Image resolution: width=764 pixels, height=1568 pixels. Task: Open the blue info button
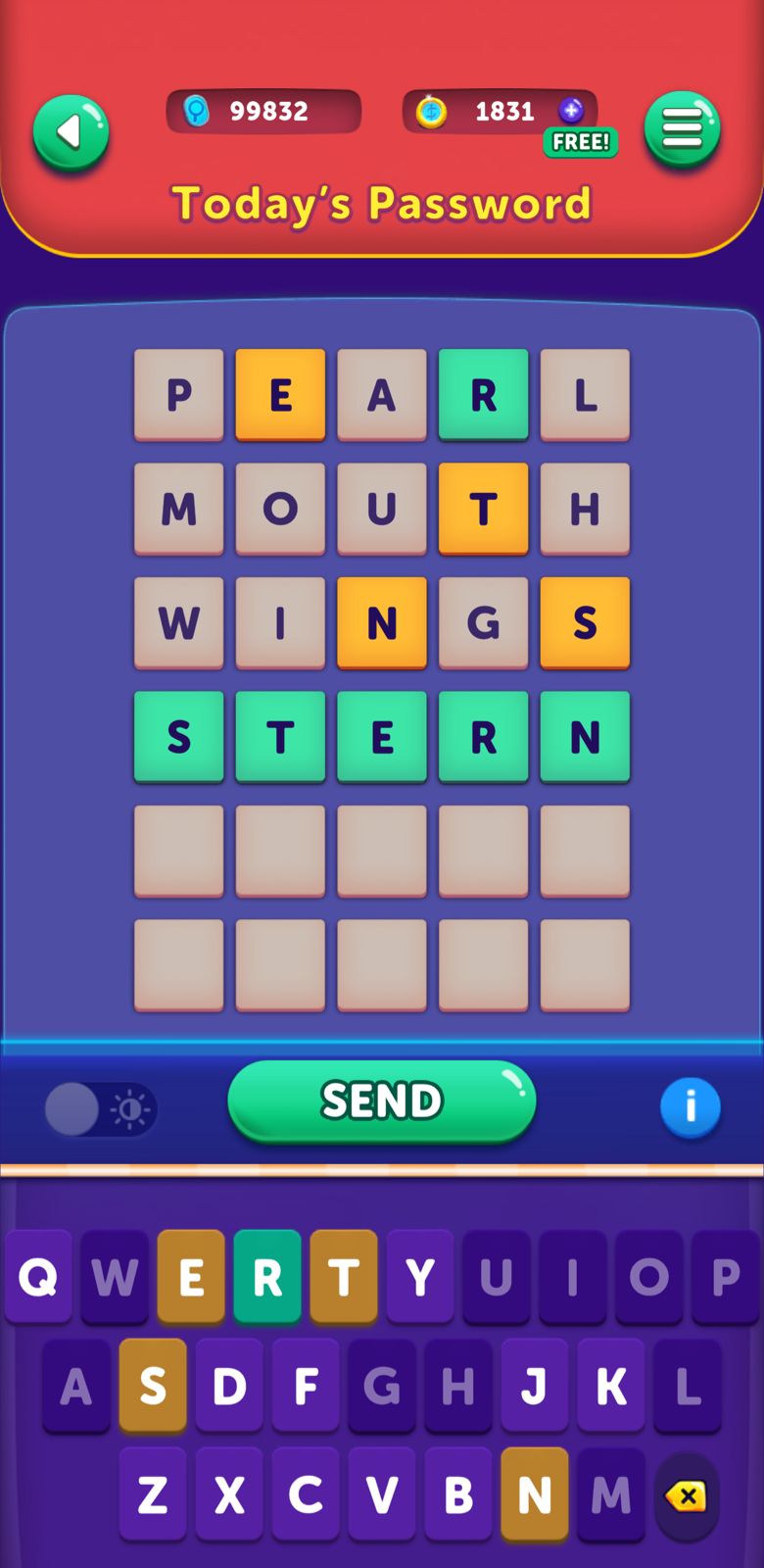[690, 1107]
